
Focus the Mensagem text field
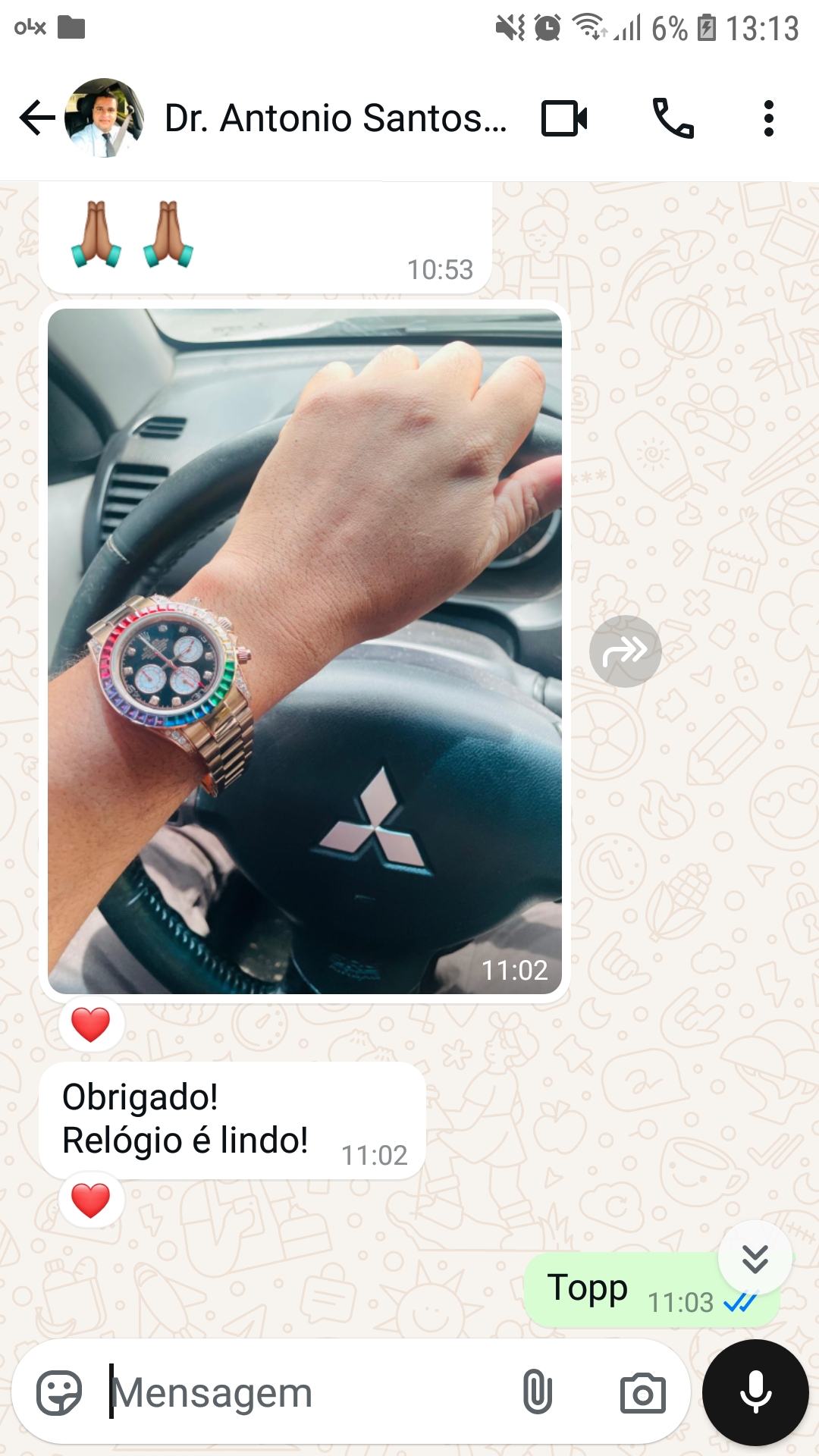(303, 1392)
